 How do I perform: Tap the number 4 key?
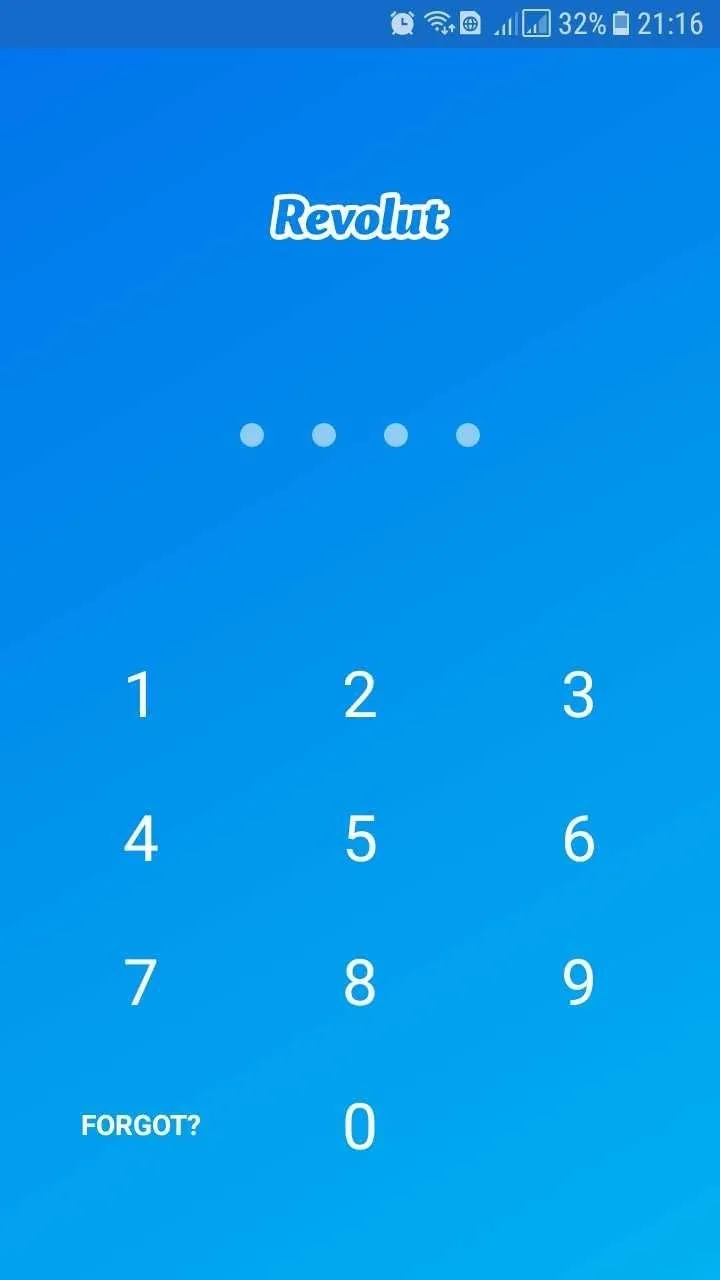(140, 839)
